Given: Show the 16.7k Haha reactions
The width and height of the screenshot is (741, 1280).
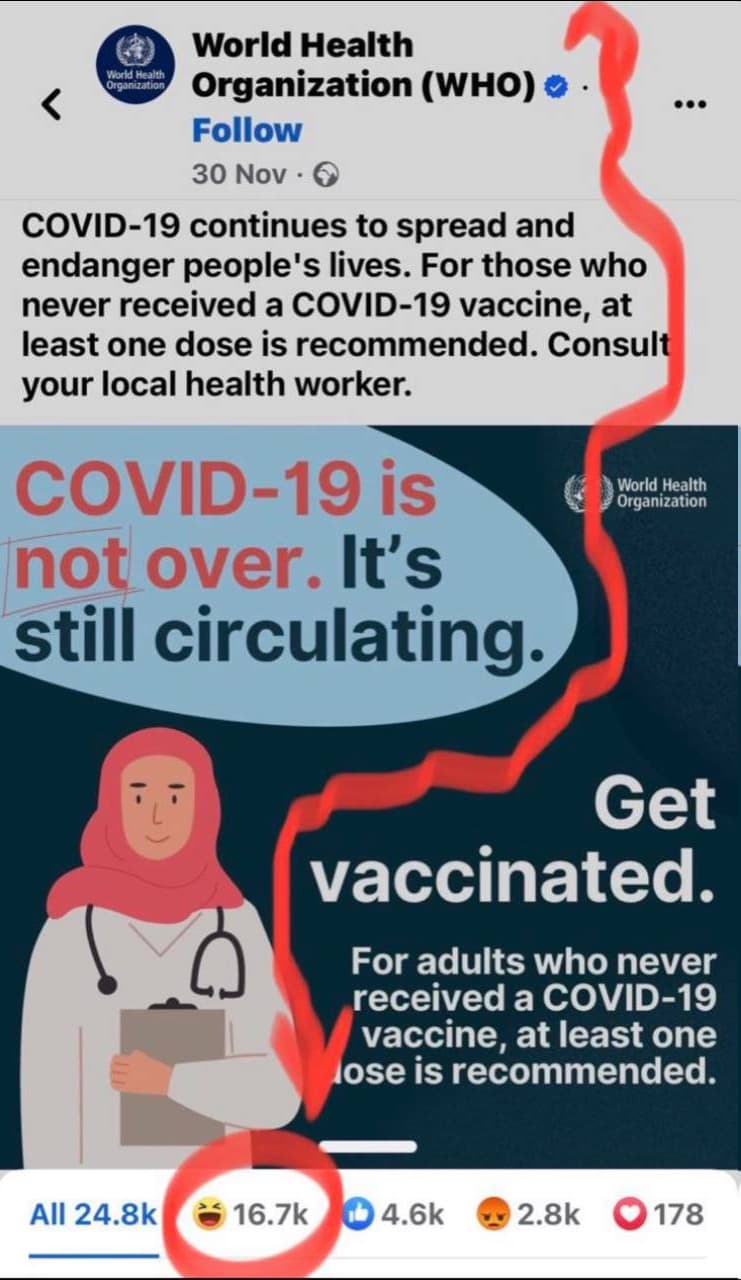Looking at the screenshot, I should click(x=250, y=1214).
